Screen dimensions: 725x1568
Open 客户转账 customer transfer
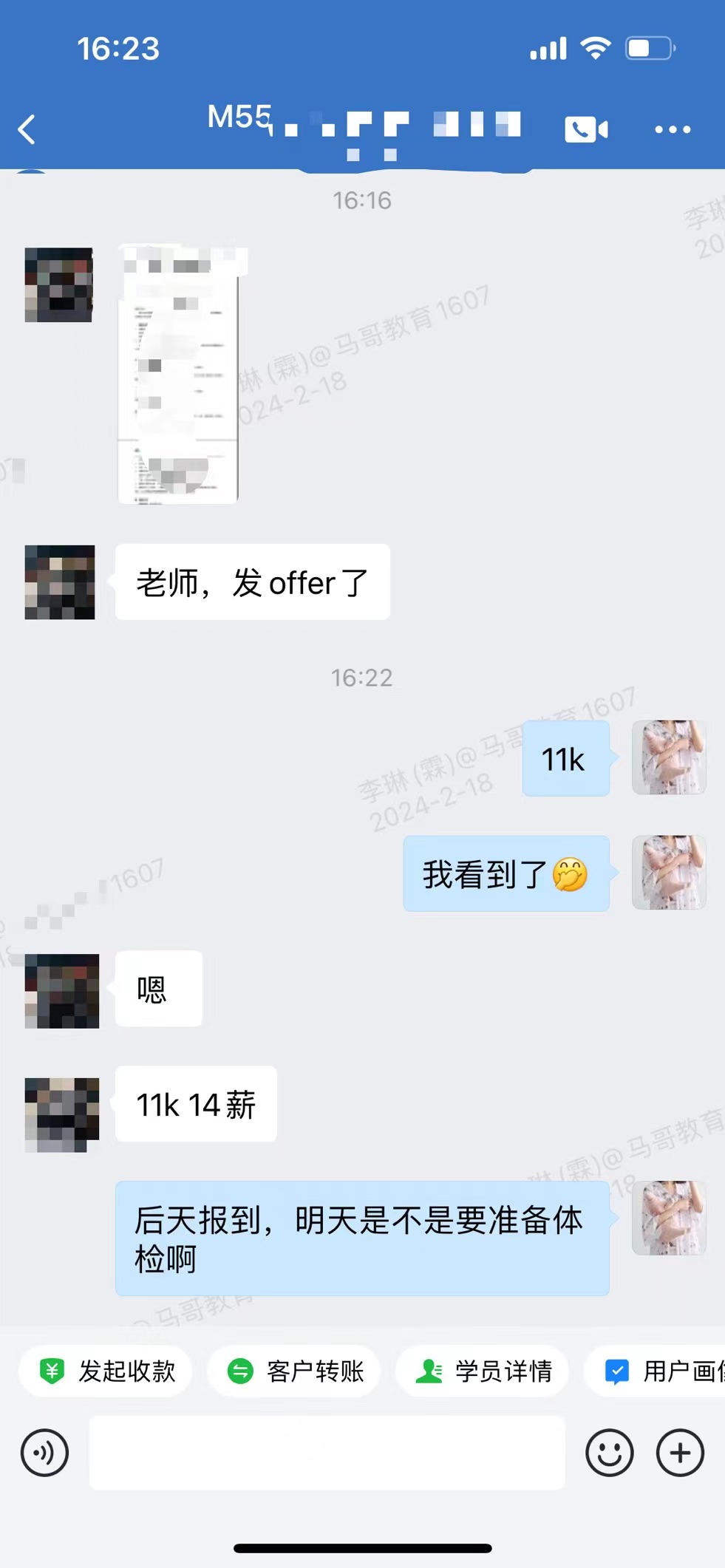coord(294,1371)
